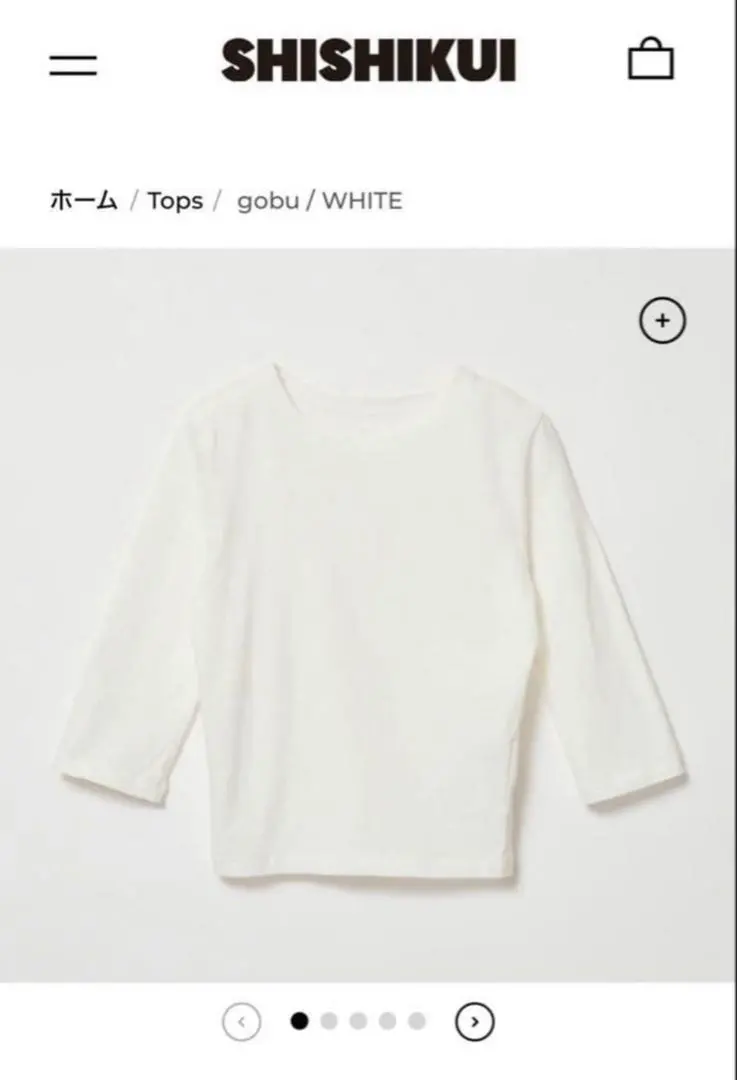Open the shopping bag

coord(650,60)
